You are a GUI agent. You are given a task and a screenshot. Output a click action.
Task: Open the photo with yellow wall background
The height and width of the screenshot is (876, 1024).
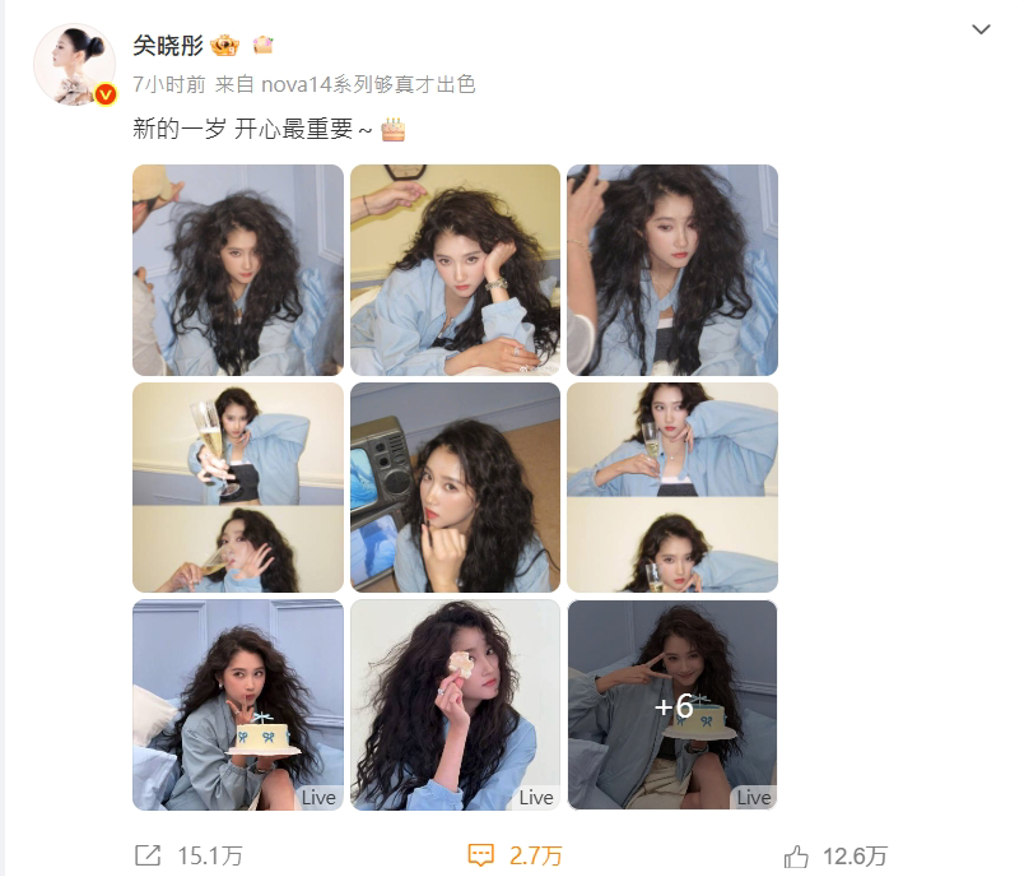click(455, 270)
